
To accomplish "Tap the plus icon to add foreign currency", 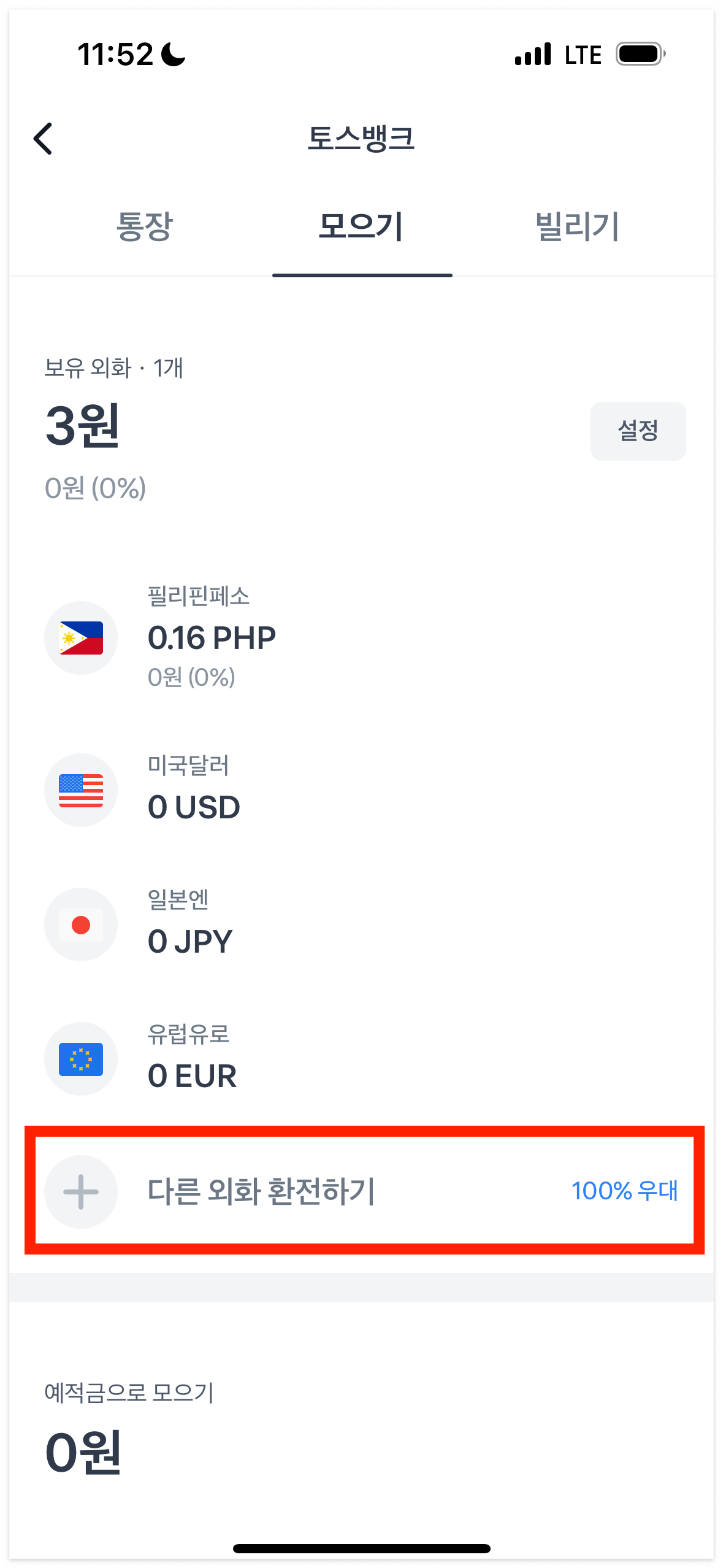I will click(81, 1191).
